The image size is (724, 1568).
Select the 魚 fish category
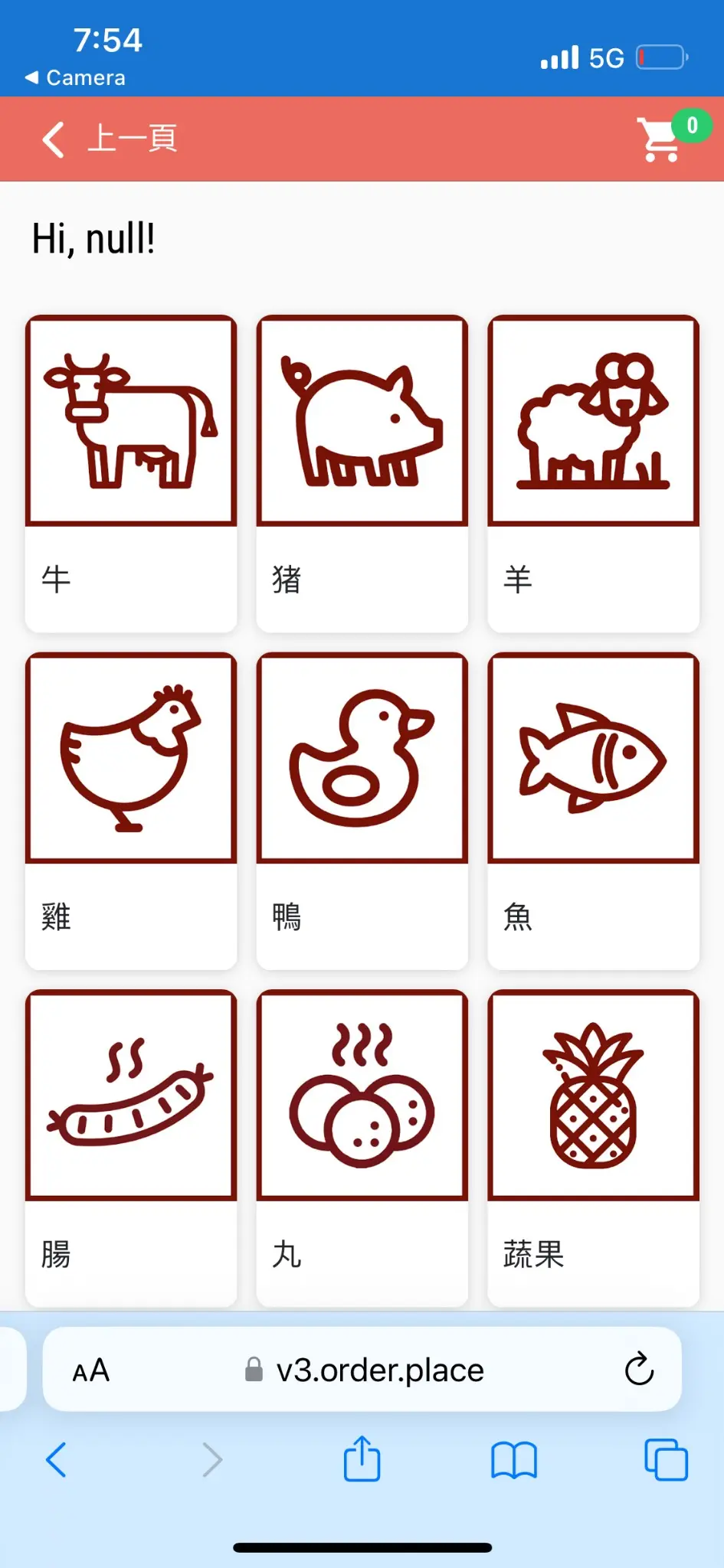[594, 811]
